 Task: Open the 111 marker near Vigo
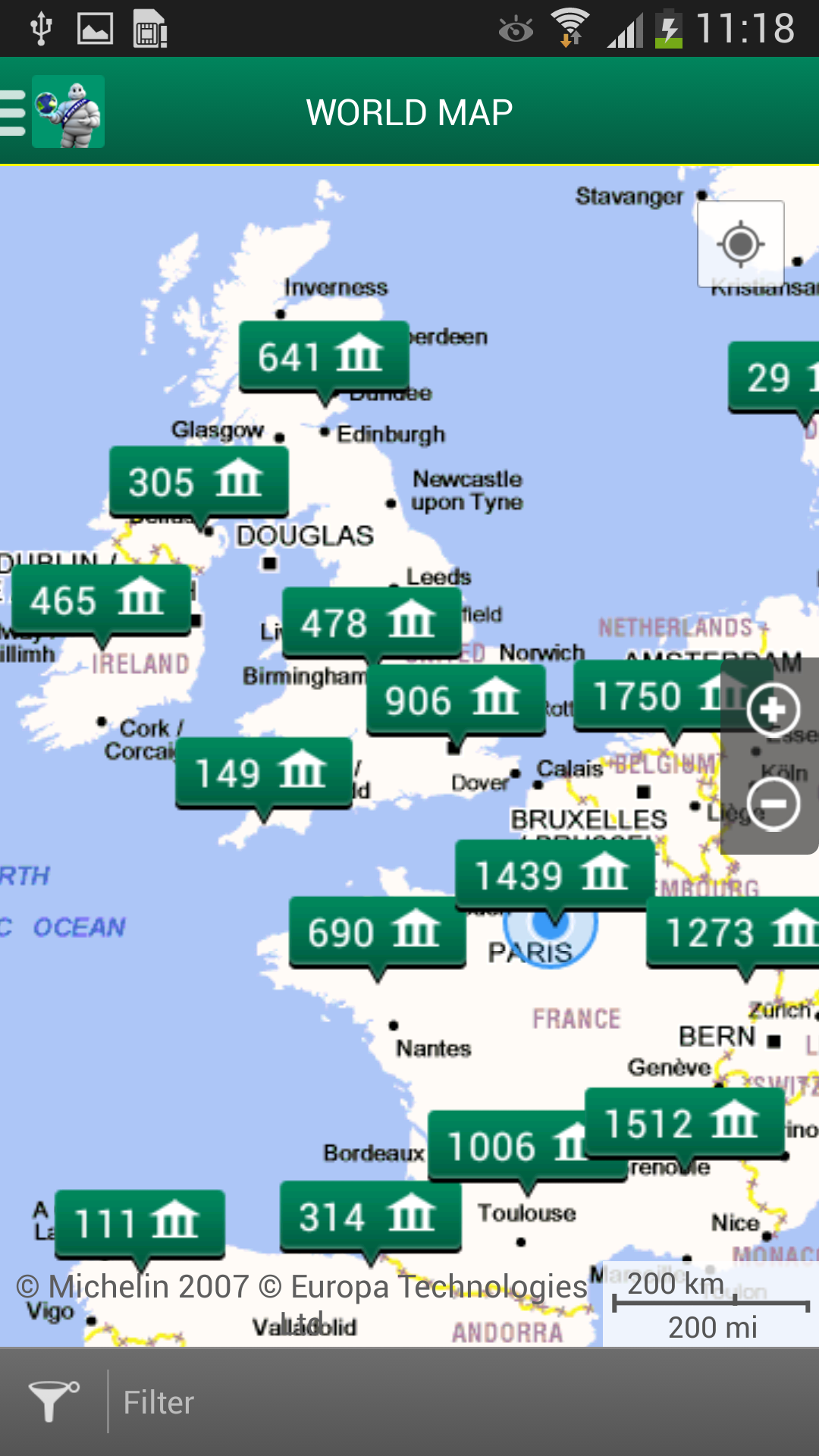[x=140, y=1225]
